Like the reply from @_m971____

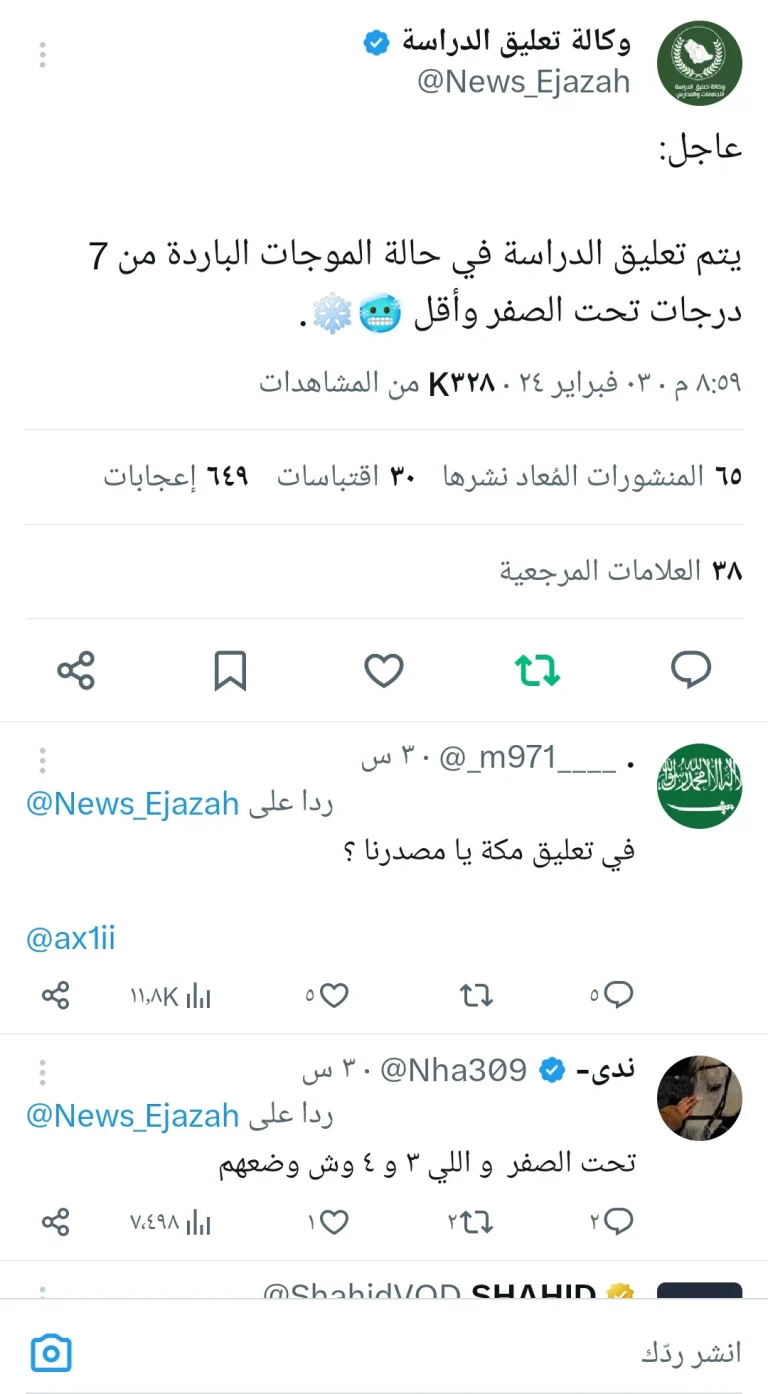(x=326, y=995)
